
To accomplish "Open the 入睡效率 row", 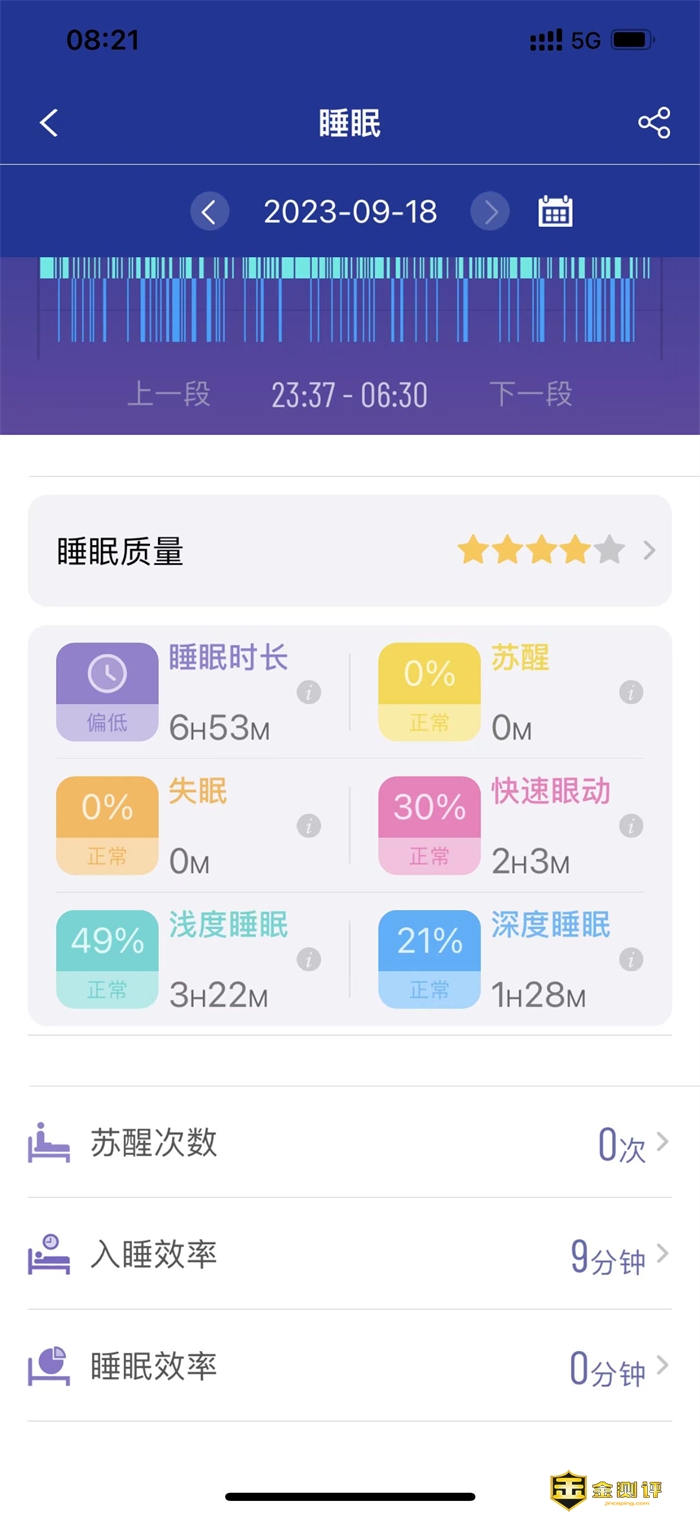I will click(350, 1255).
